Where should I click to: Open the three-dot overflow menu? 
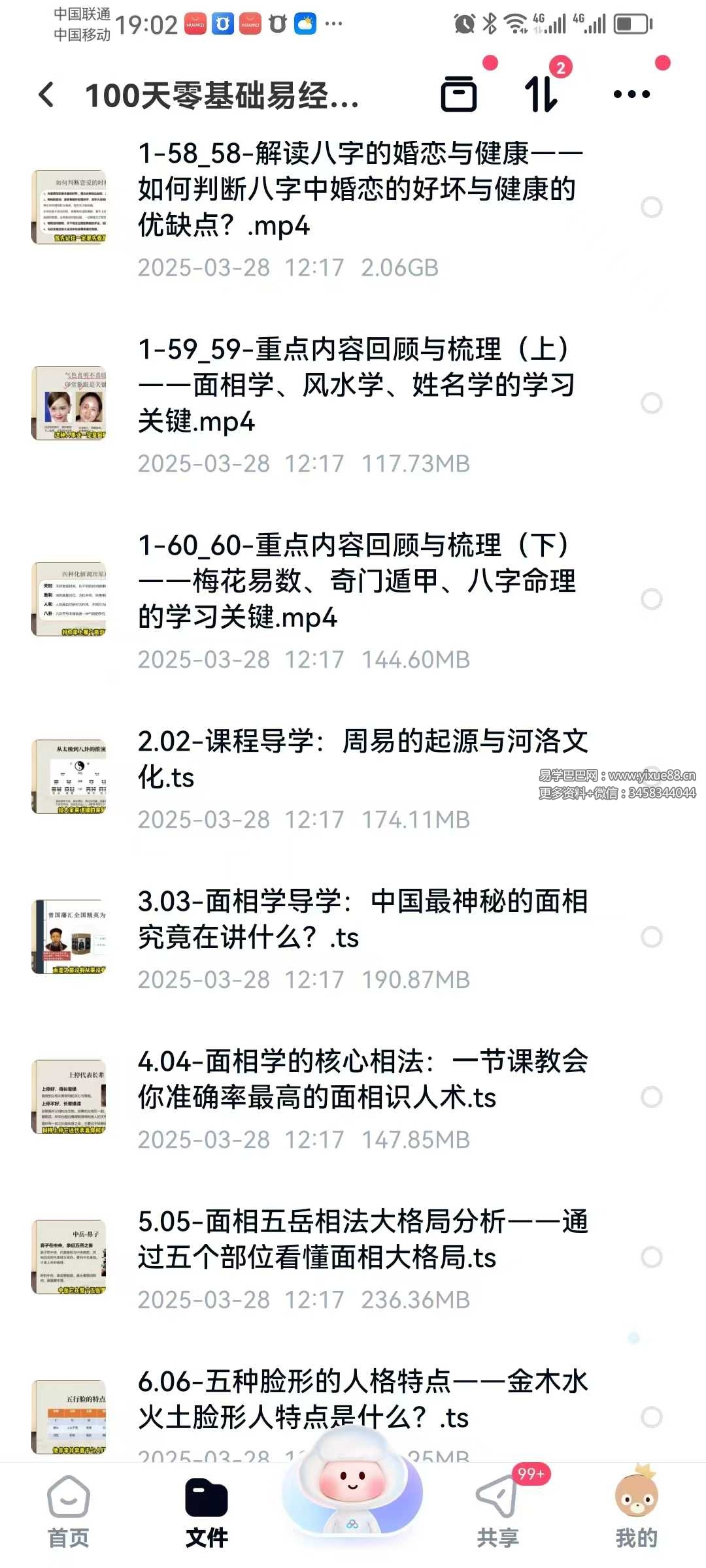tap(631, 95)
